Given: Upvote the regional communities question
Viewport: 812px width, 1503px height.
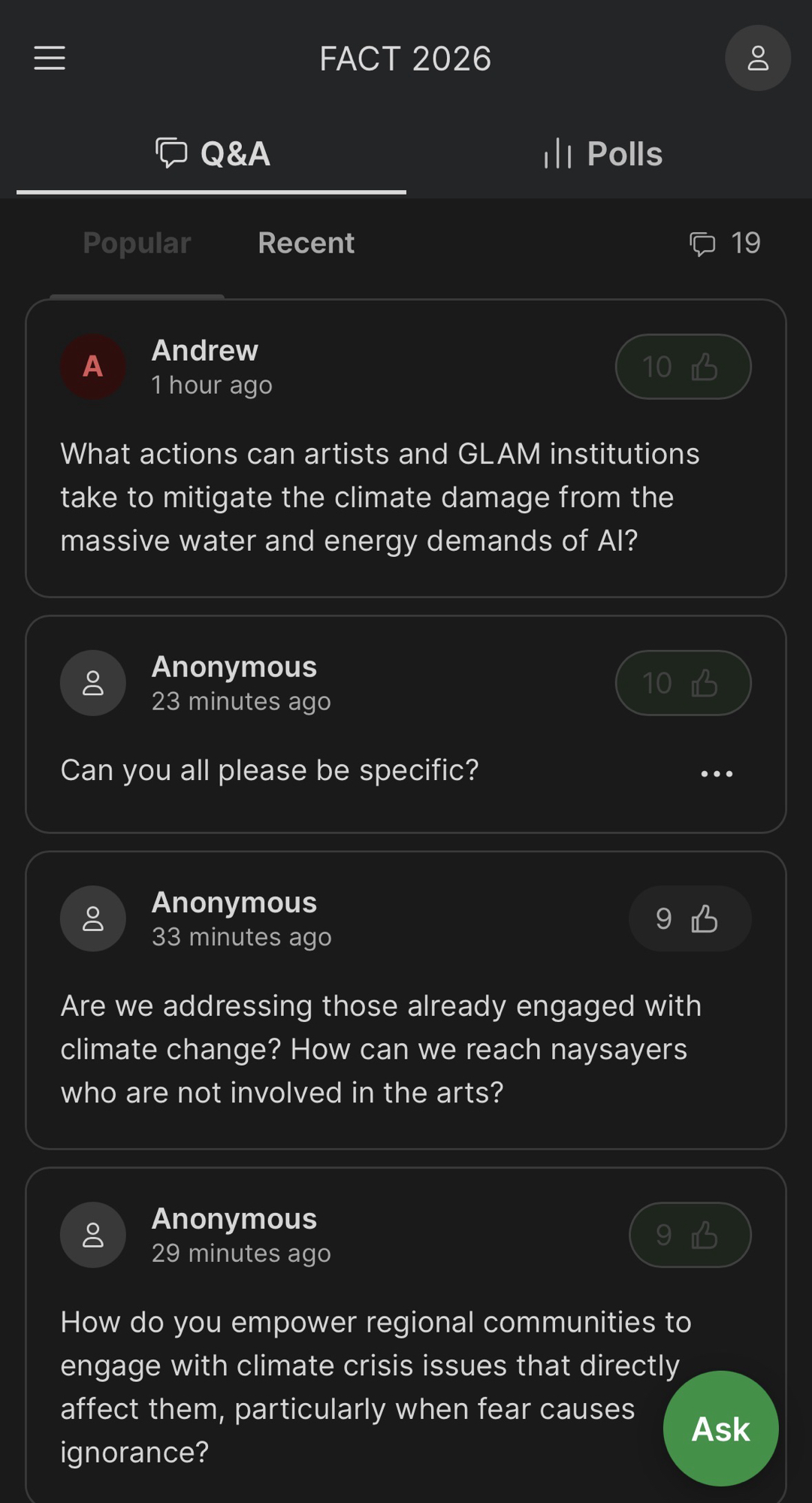Looking at the screenshot, I should point(689,1235).
